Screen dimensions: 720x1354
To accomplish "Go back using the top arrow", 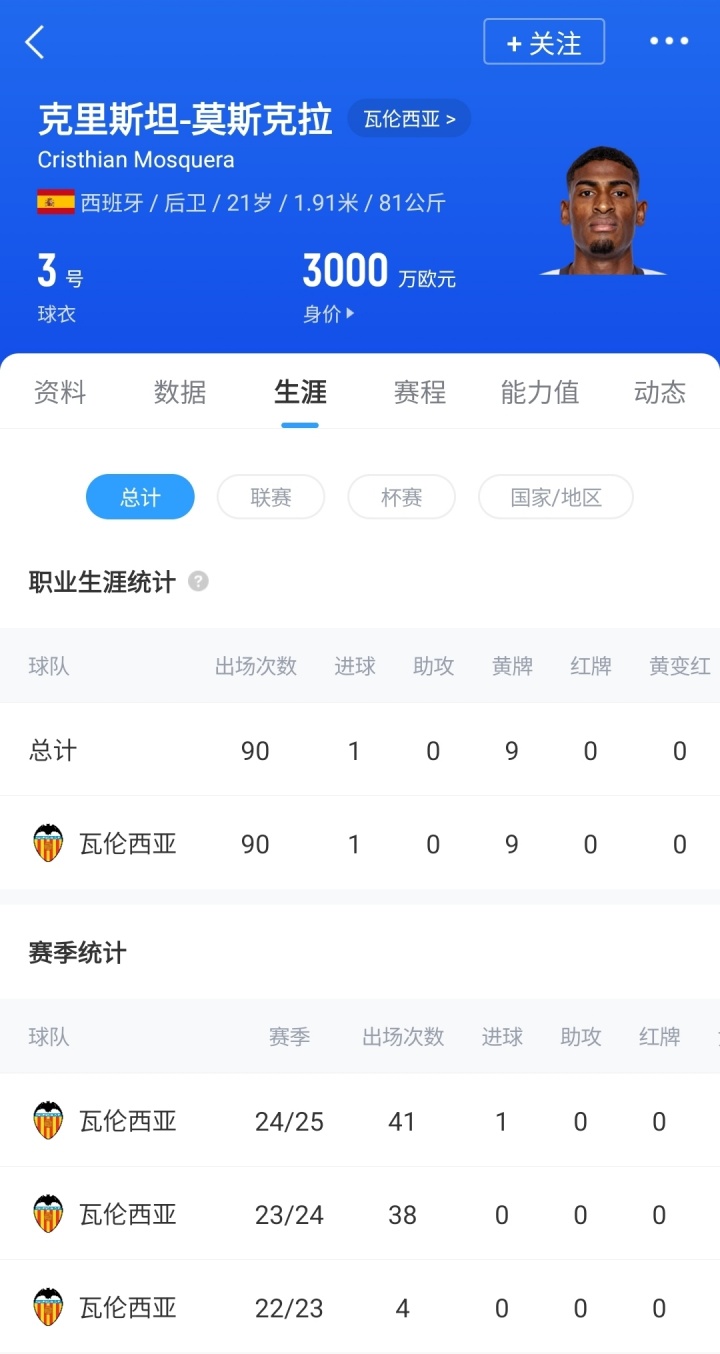I will point(35,42).
